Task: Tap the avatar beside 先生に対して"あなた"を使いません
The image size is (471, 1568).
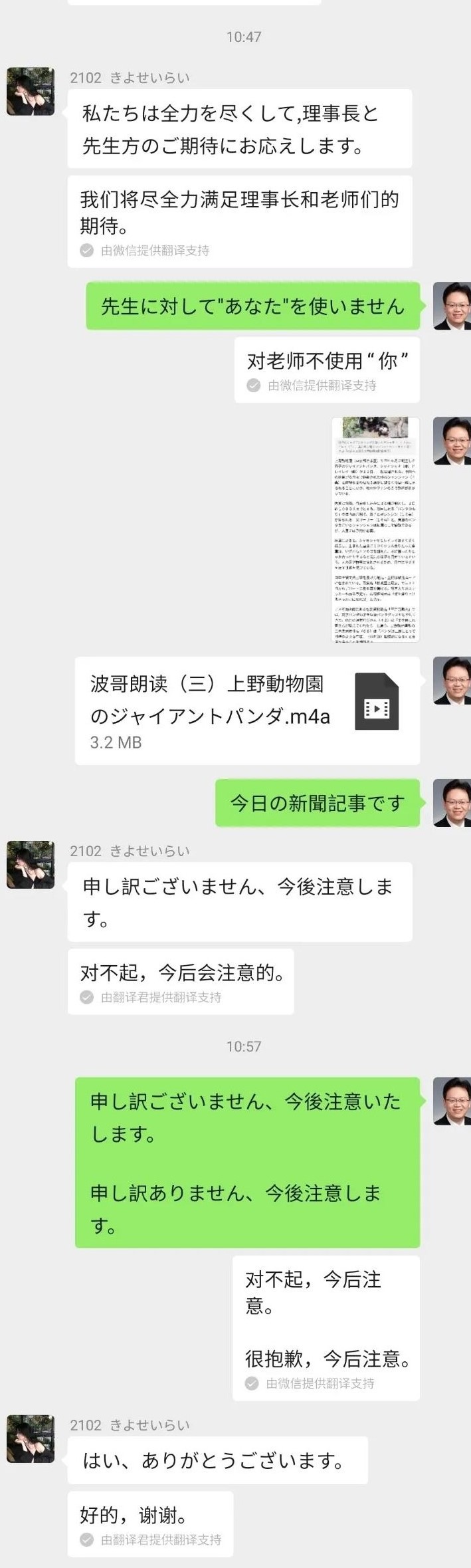Action: 452,306
